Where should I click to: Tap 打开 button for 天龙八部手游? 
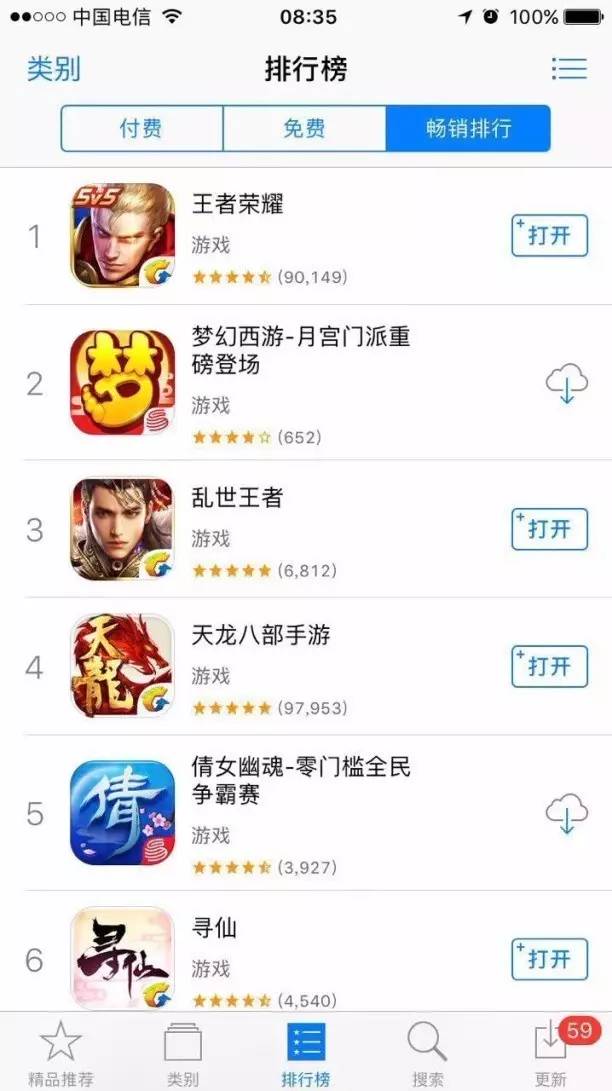click(549, 666)
